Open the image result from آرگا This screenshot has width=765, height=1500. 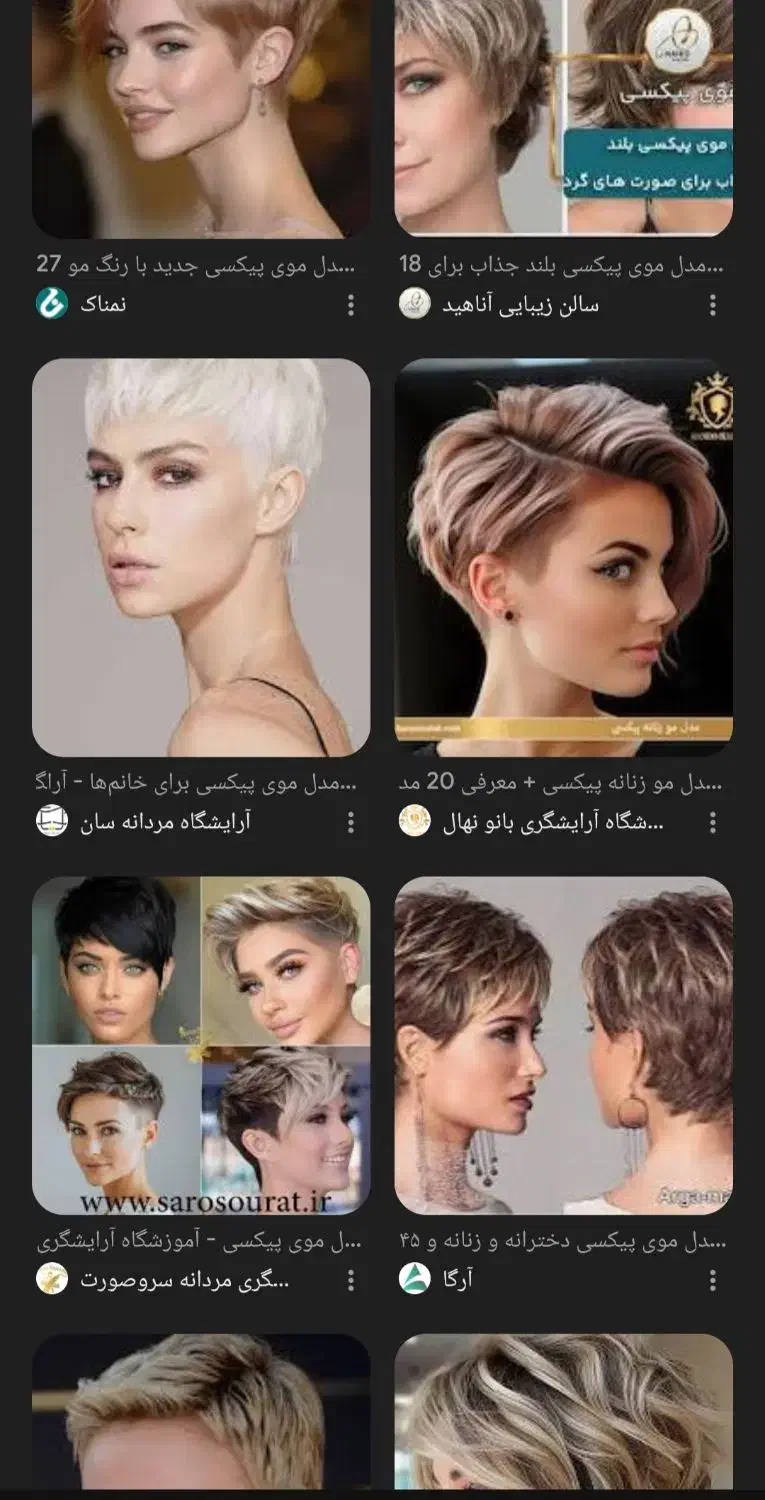pyautogui.click(x=563, y=1045)
